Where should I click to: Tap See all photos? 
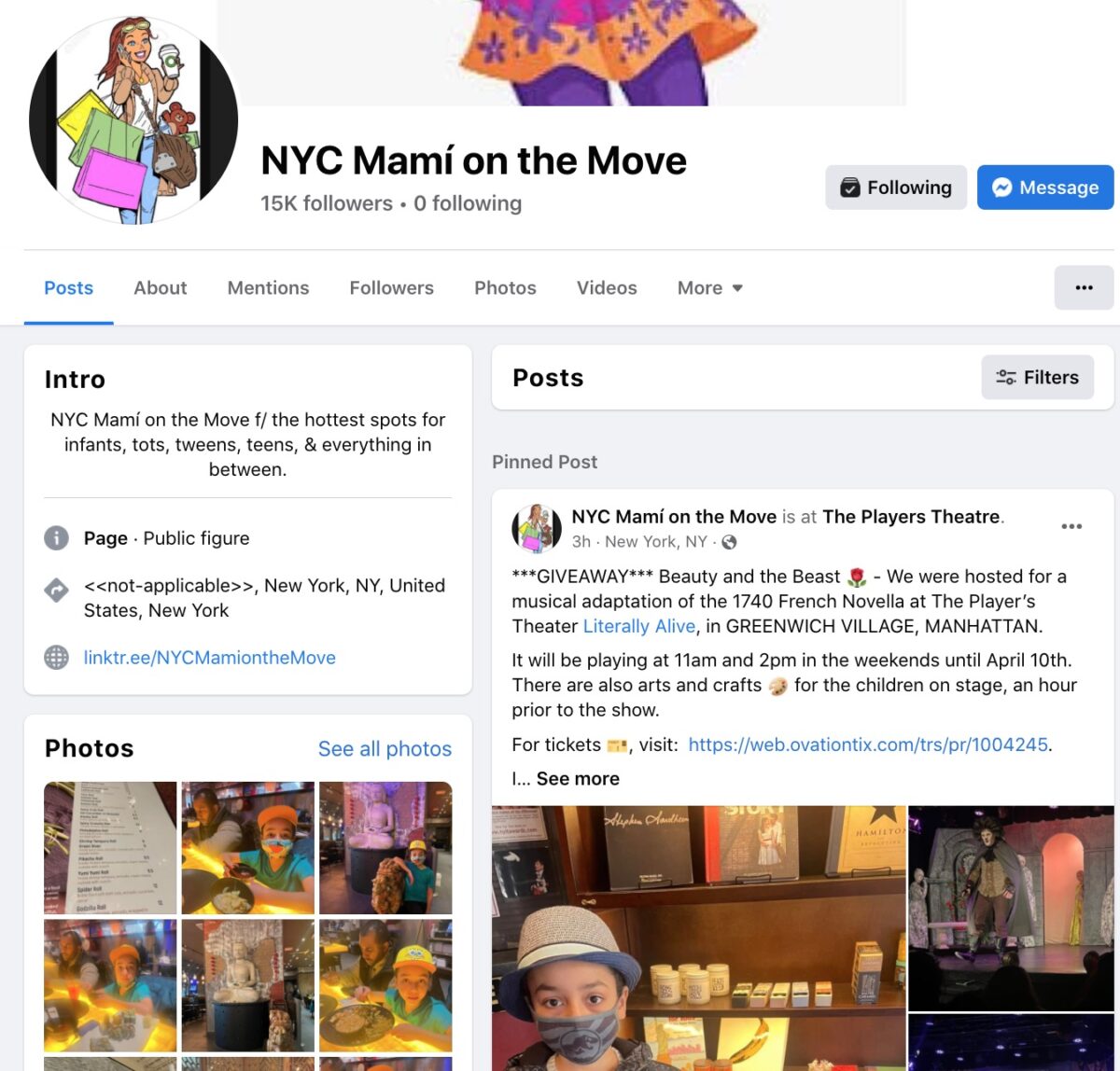[x=385, y=749]
